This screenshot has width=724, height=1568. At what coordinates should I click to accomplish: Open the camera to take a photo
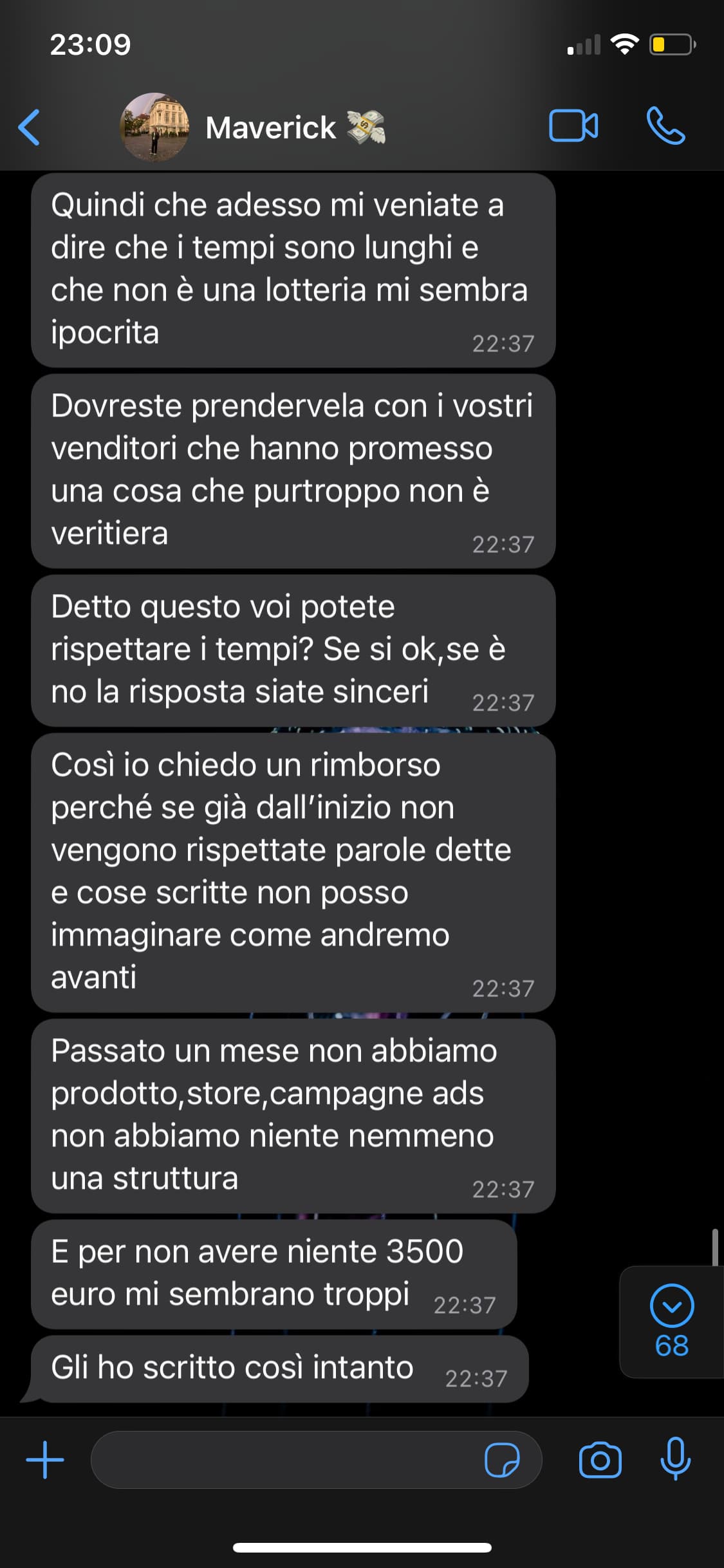[x=600, y=1459]
